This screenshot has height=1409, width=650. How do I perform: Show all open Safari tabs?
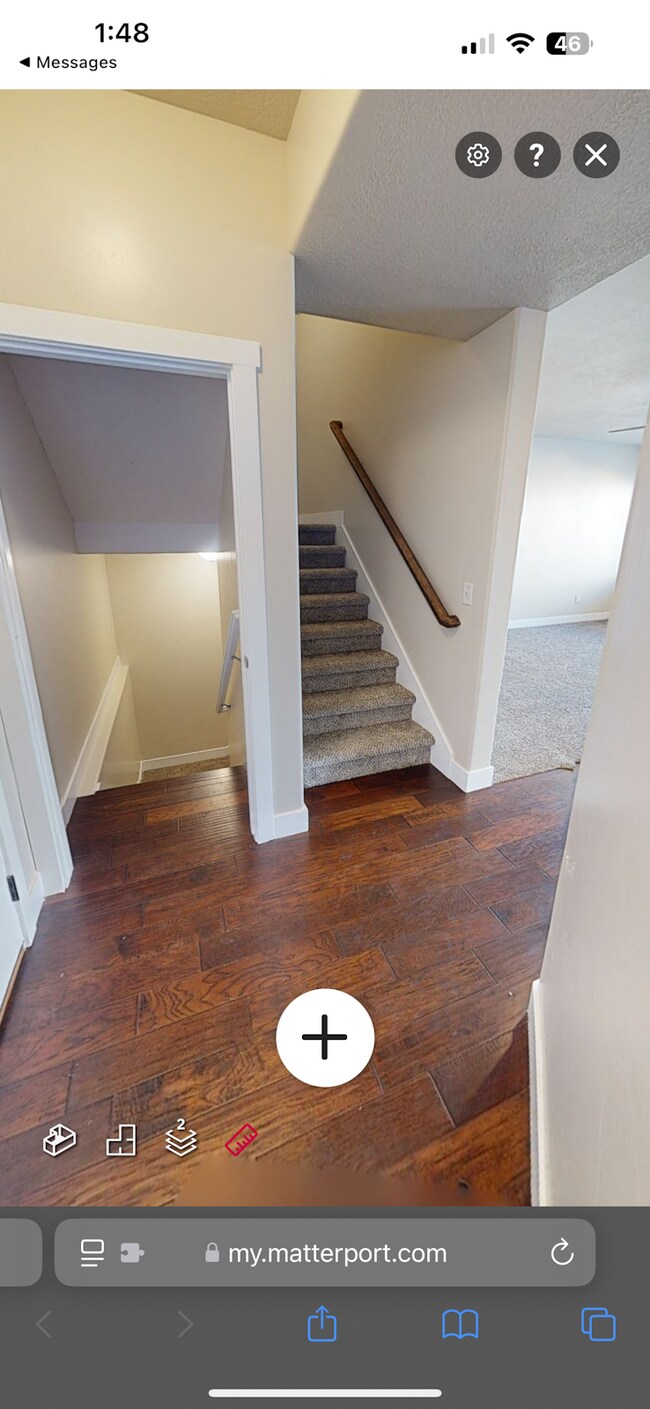click(598, 1325)
